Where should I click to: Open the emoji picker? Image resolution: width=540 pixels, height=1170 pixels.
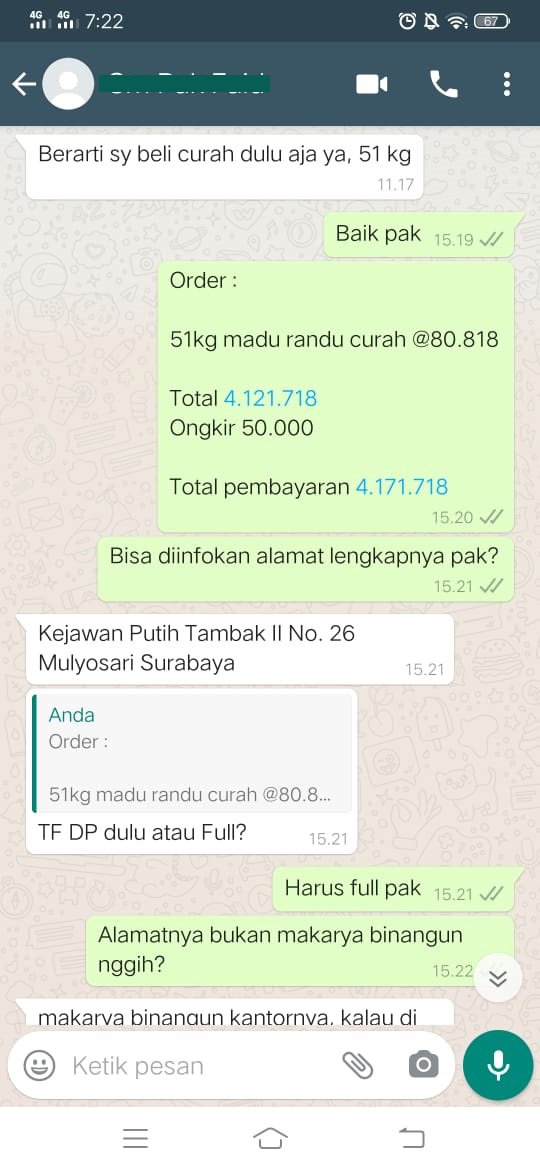tap(40, 1066)
